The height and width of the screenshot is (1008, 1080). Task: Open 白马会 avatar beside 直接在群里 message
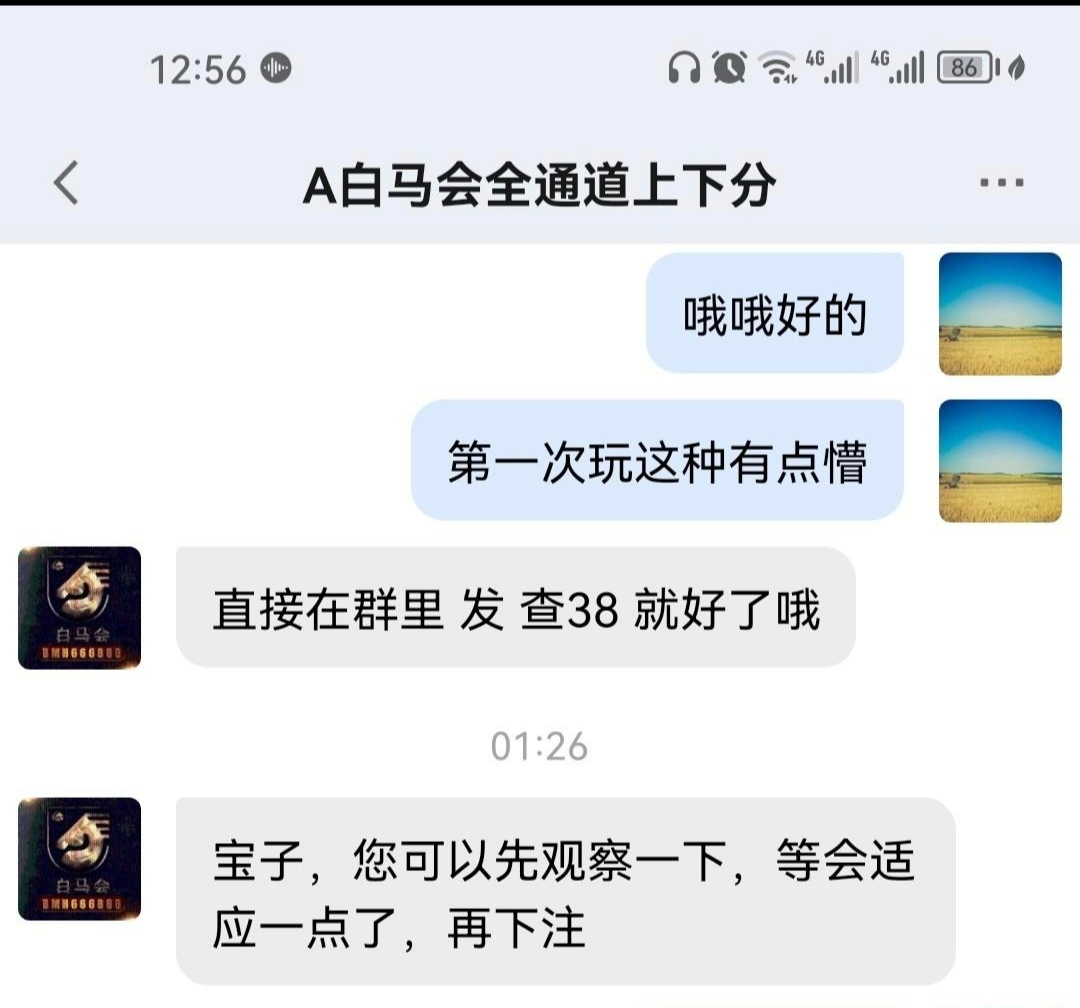(80, 607)
